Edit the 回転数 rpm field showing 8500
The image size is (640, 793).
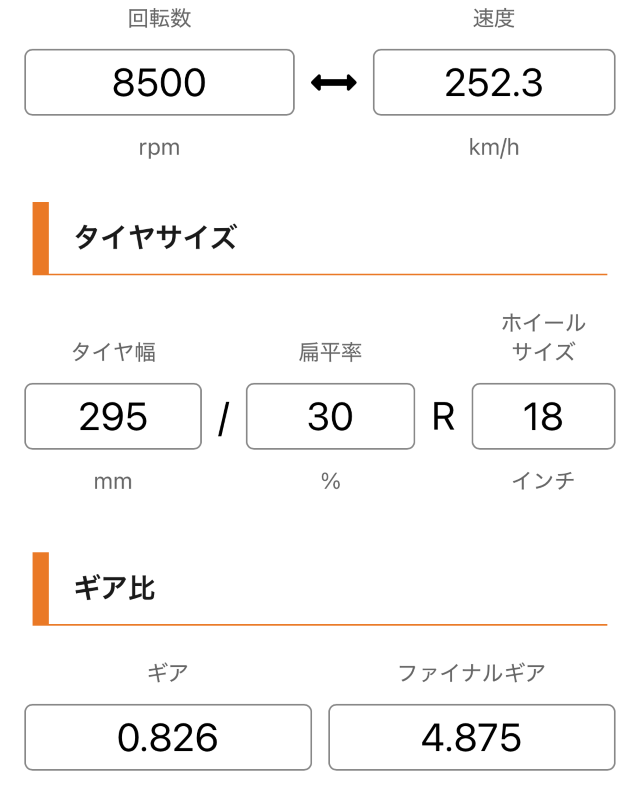(x=159, y=83)
